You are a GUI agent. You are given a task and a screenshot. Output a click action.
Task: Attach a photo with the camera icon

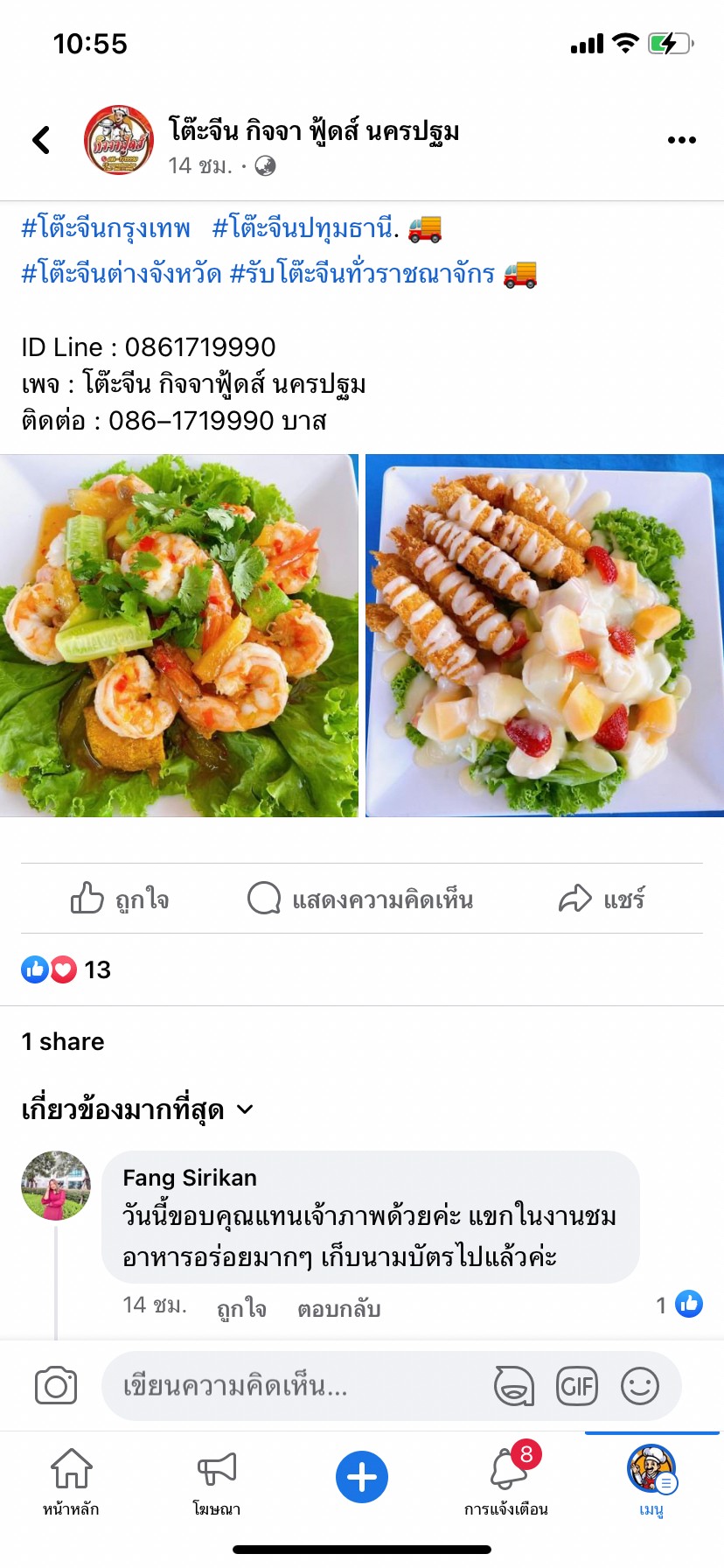tap(56, 1386)
